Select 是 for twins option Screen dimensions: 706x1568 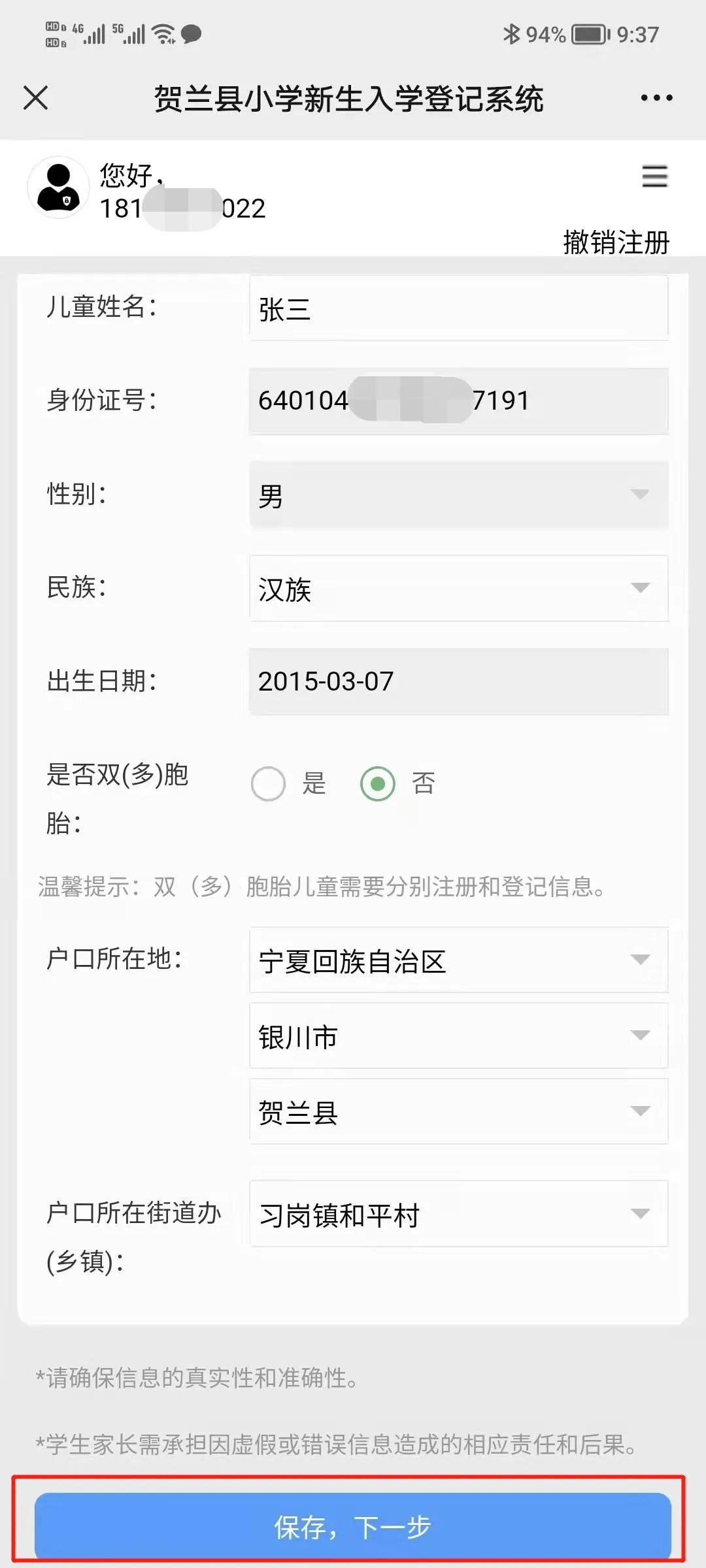pyautogui.click(x=269, y=783)
